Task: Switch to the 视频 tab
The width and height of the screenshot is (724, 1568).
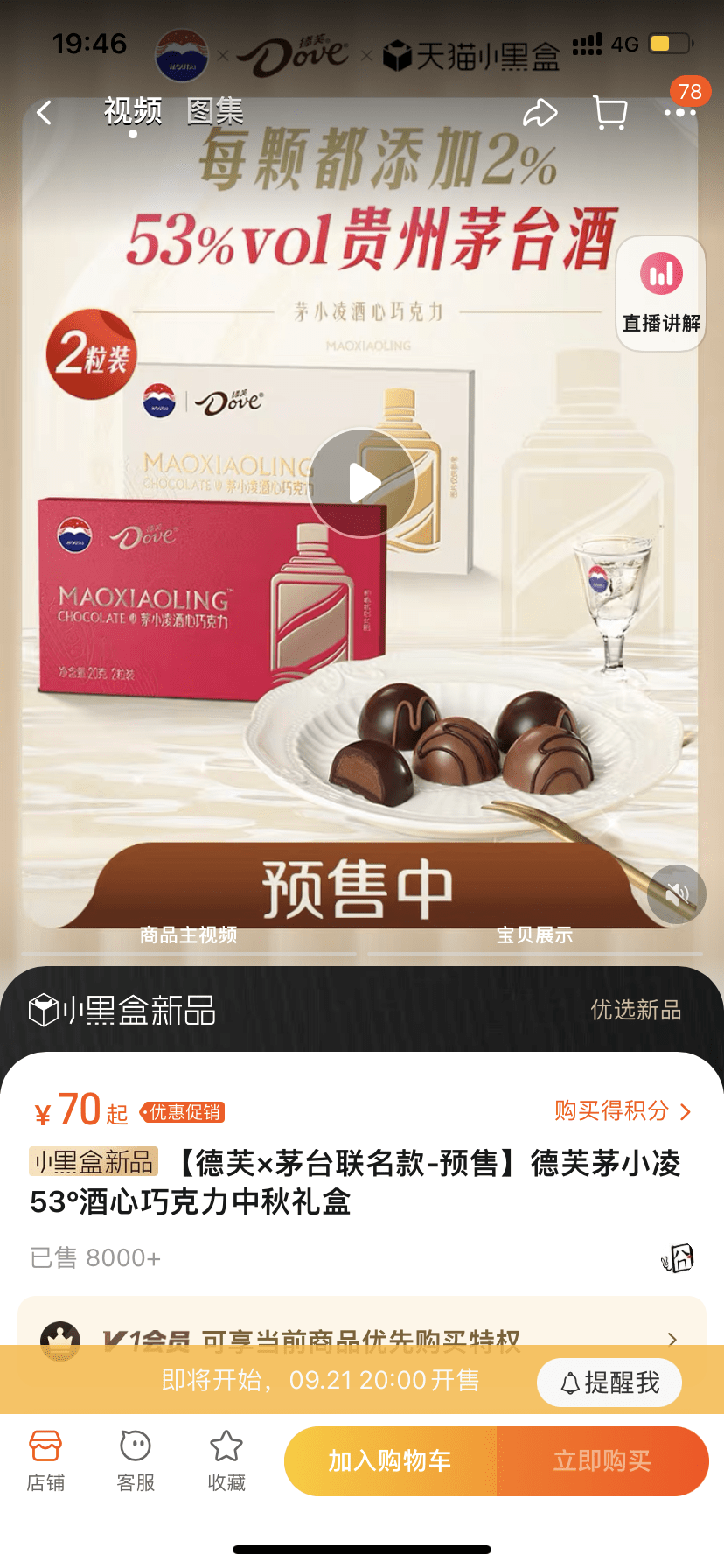Action: (x=133, y=111)
